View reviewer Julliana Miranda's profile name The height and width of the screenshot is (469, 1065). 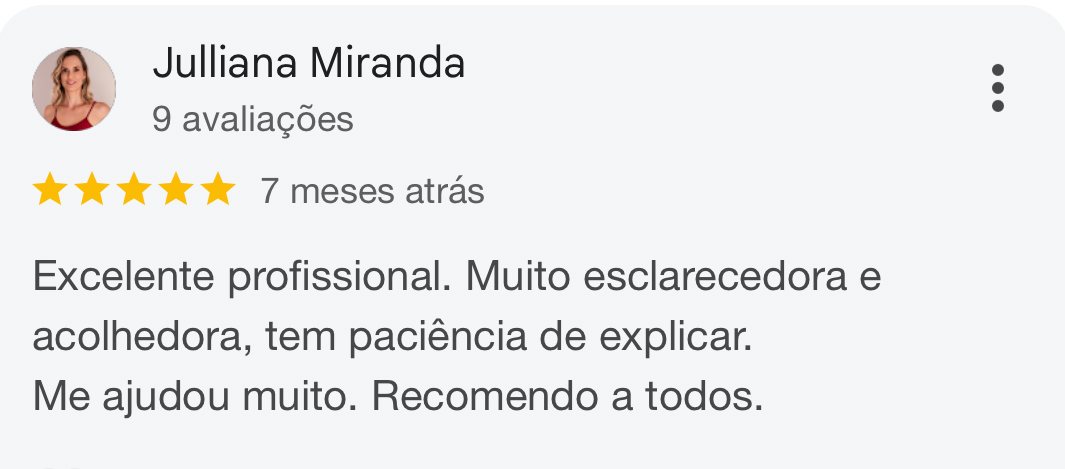[308, 64]
